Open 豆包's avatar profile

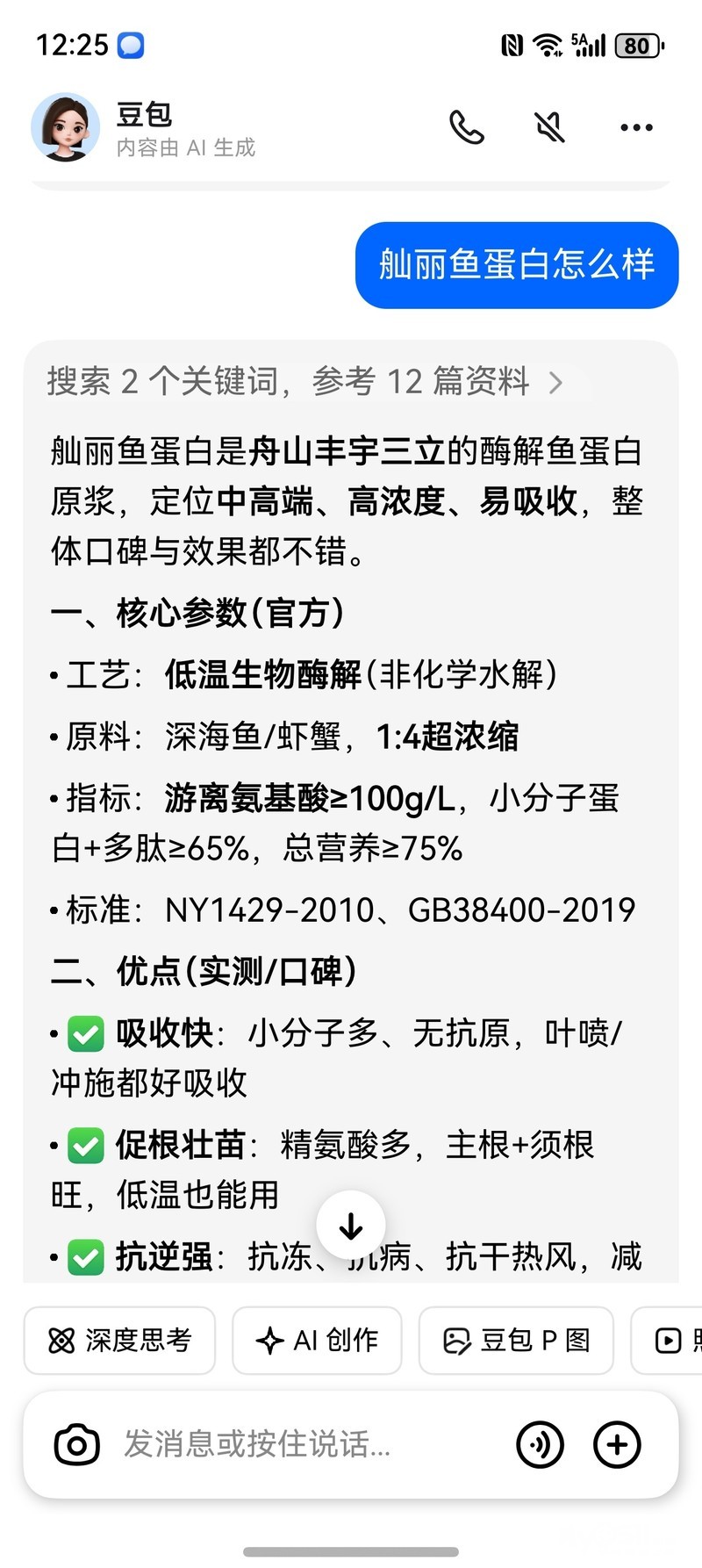point(65,128)
